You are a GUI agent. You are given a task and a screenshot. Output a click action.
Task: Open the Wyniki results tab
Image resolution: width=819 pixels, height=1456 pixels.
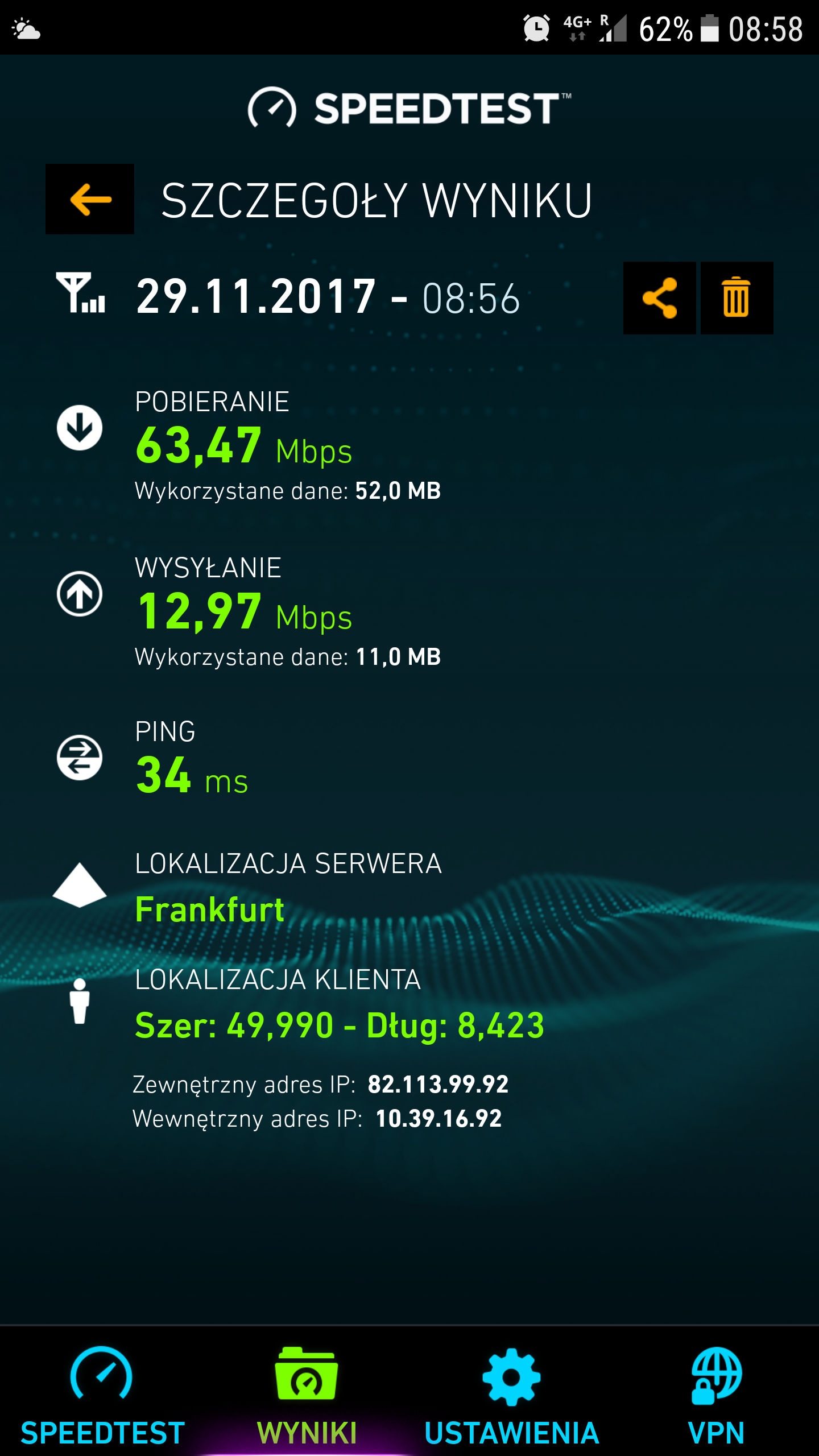307,1393
